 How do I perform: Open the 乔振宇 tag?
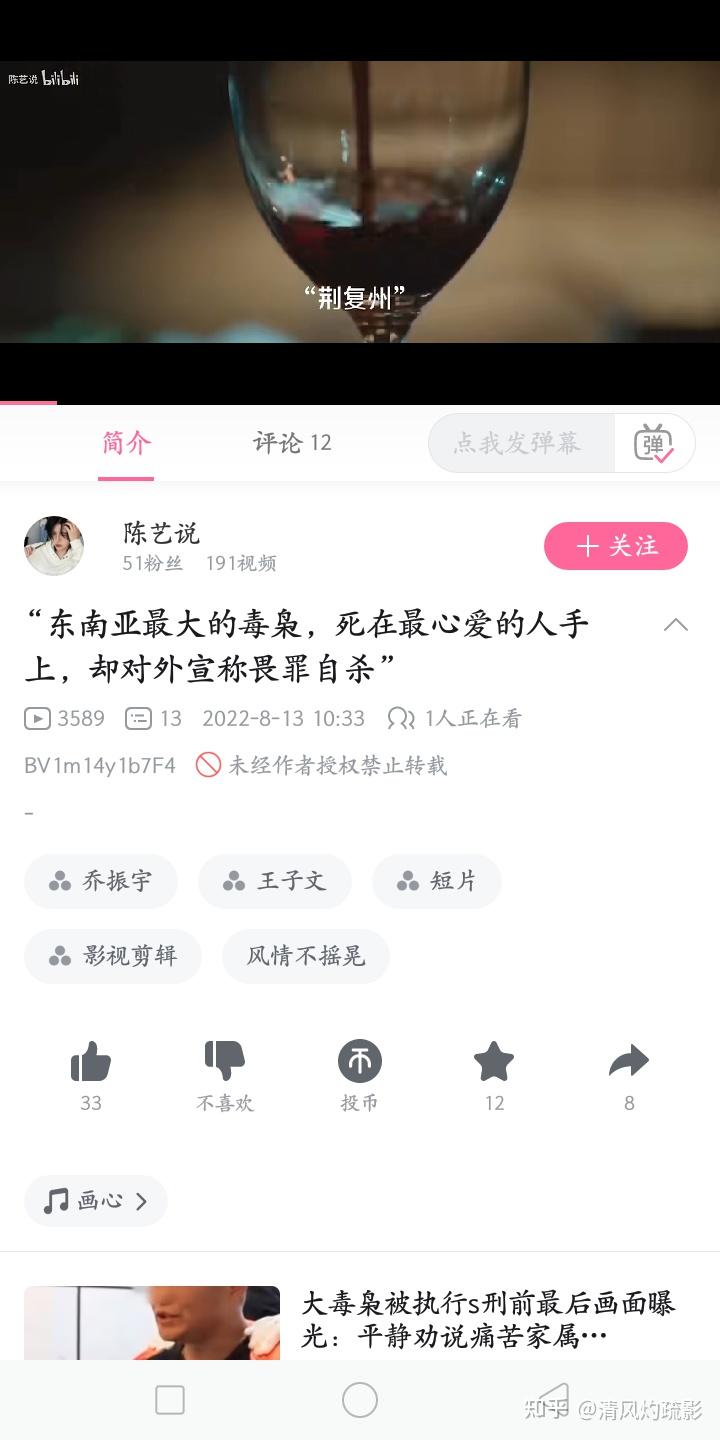click(x=101, y=881)
